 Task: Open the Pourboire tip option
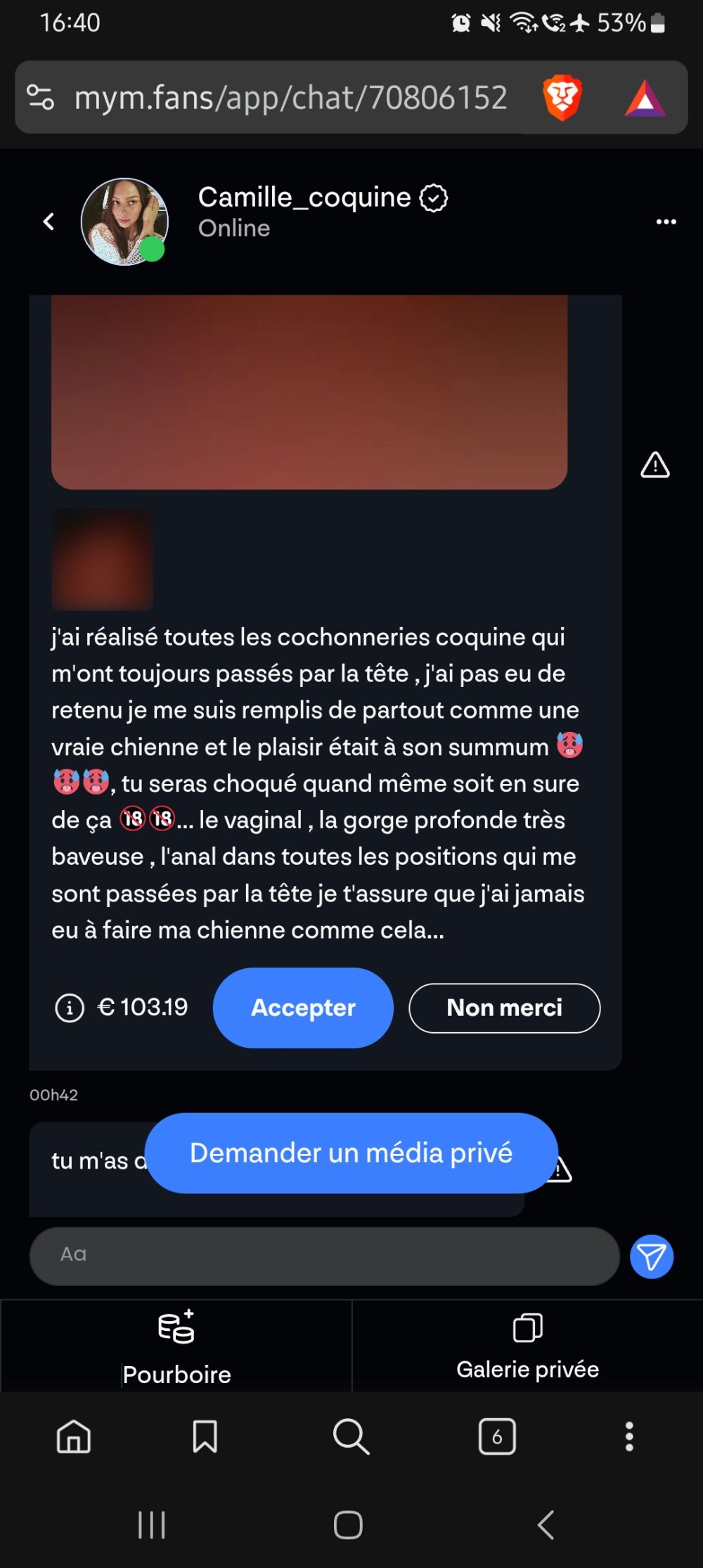tap(176, 1346)
